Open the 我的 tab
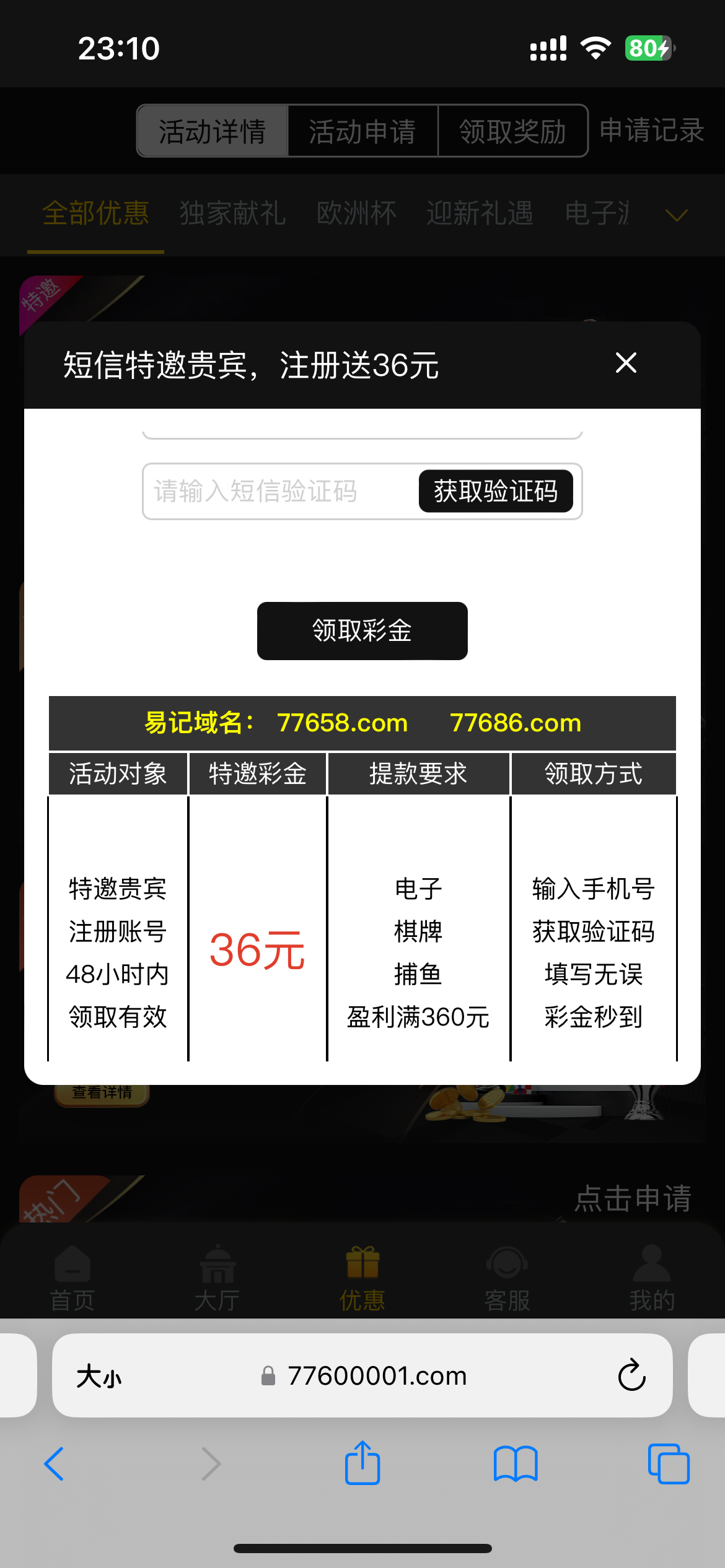 pyautogui.click(x=652, y=1279)
